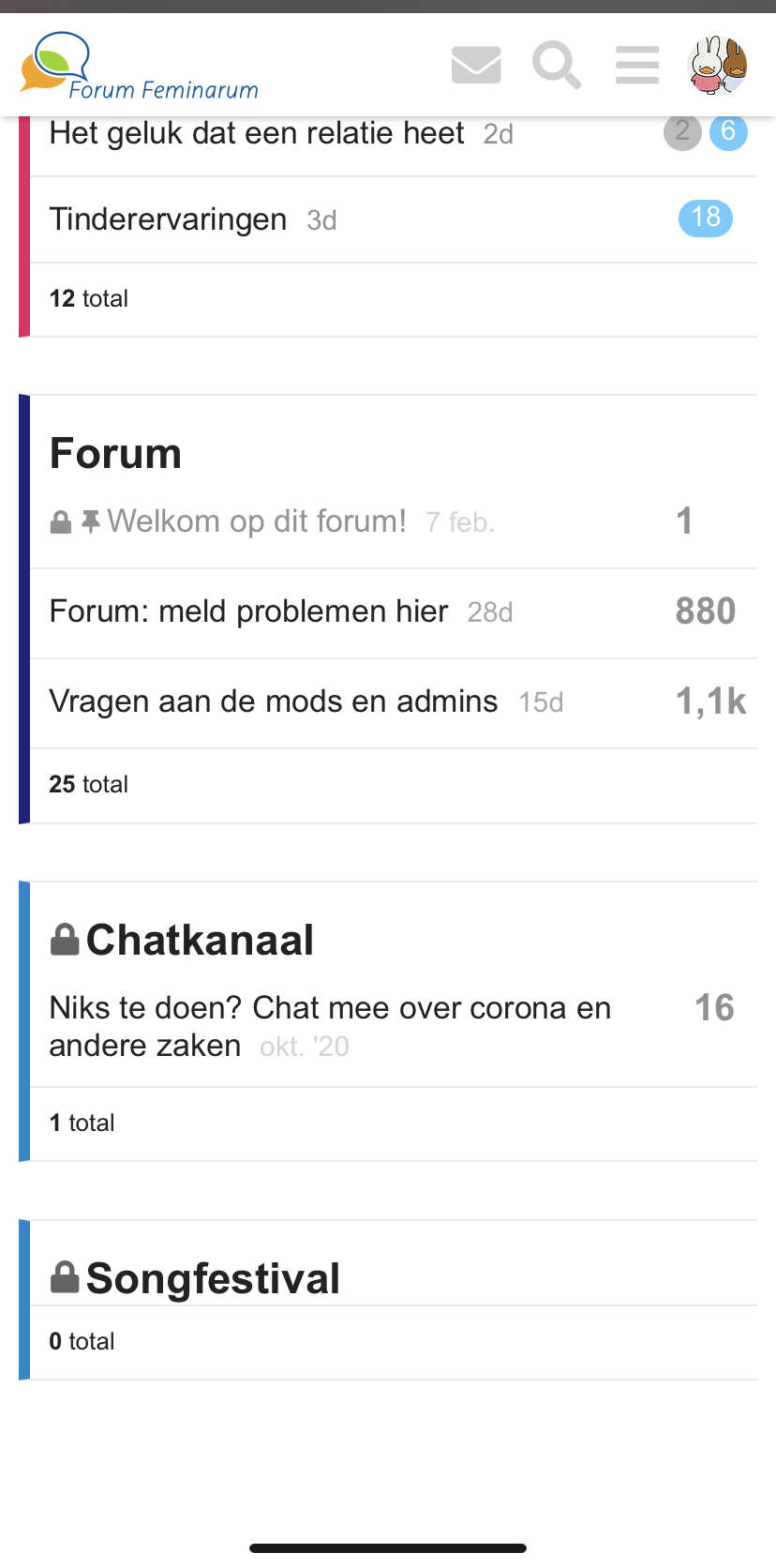Open the search magnifier

coord(557,65)
